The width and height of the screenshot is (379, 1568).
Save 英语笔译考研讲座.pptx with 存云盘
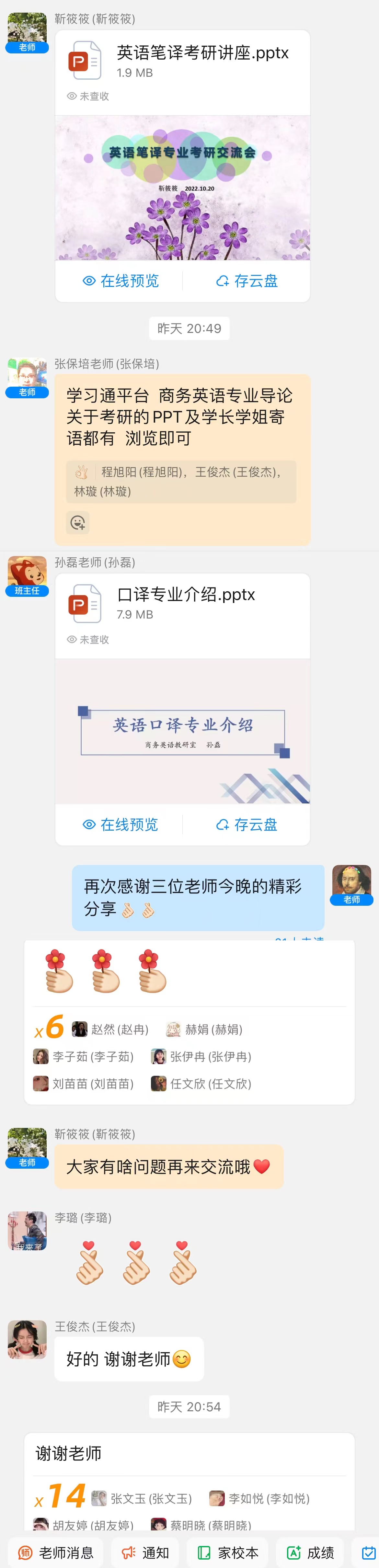[x=247, y=281]
